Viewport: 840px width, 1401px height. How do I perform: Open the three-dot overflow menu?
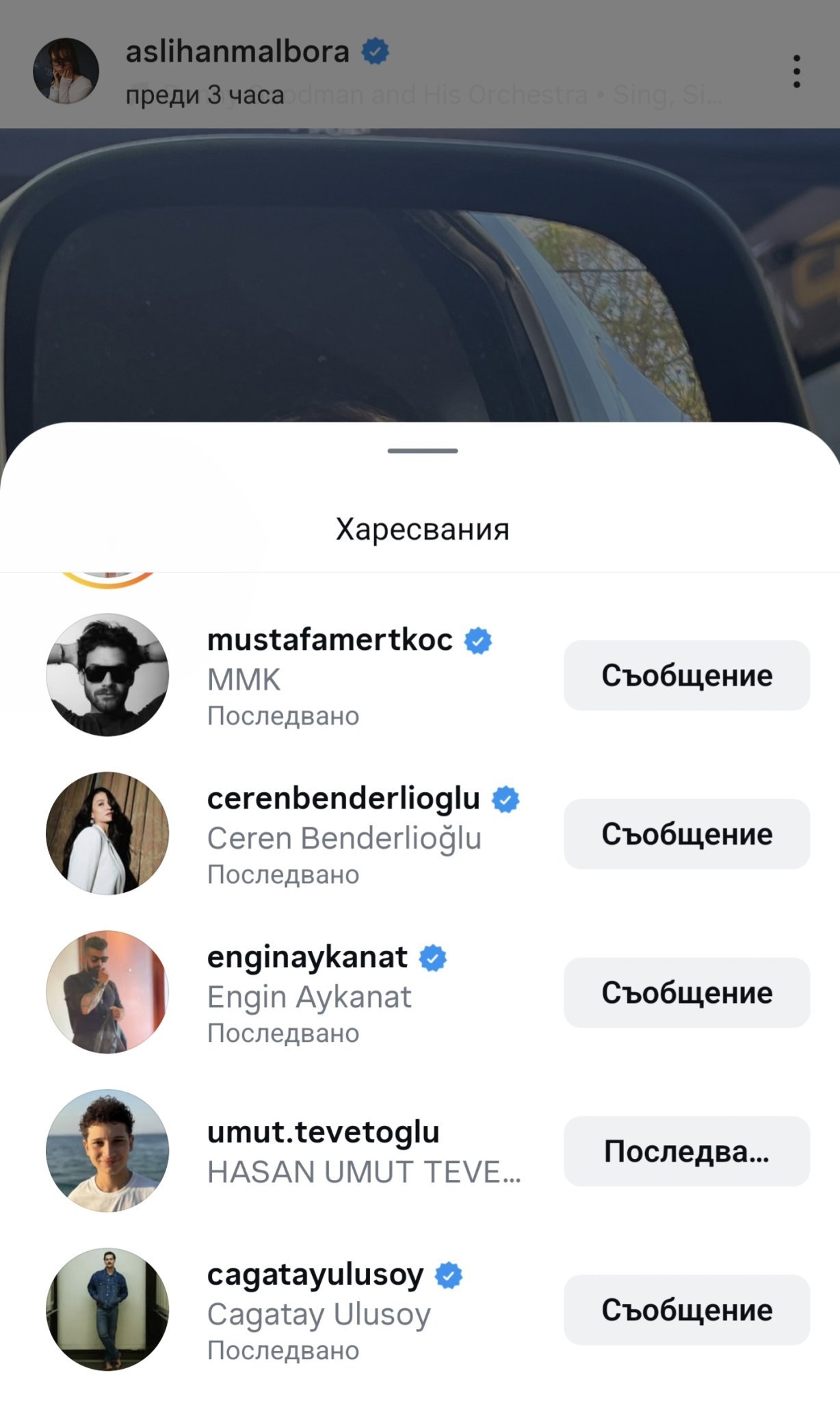(796, 71)
